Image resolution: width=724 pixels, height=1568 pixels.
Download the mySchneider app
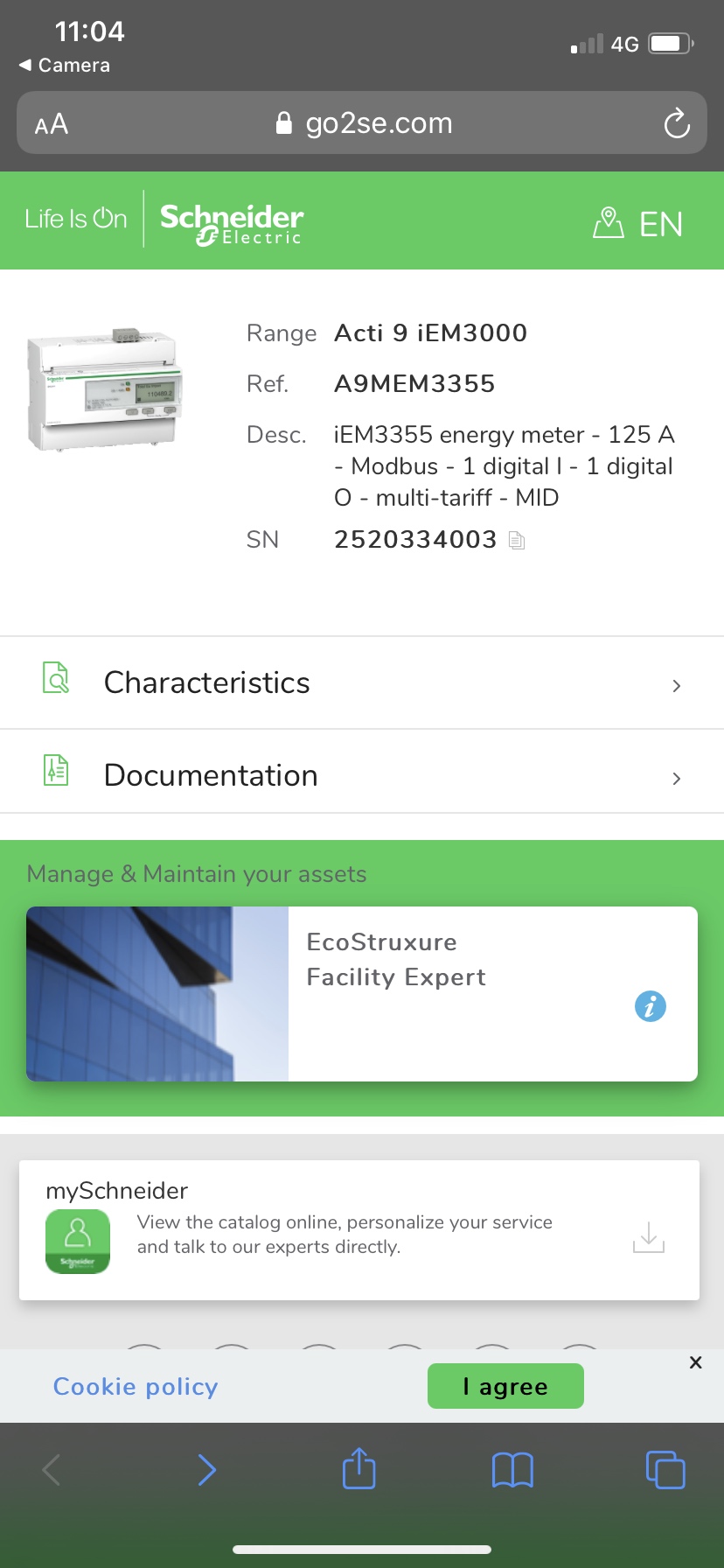[648, 1236]
